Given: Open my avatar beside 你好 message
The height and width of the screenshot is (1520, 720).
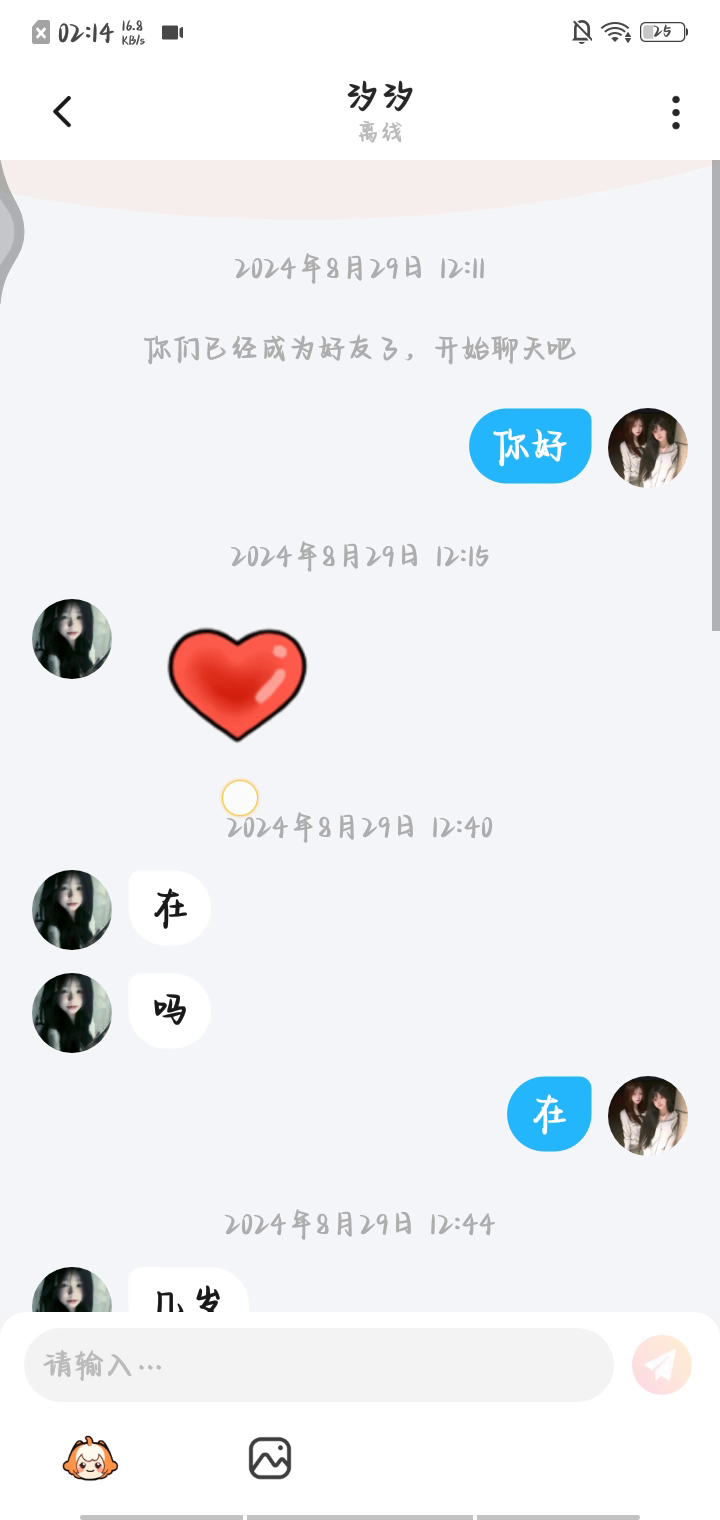Looking at the screenshot, I should pyautogui.click(x=647, y=447).
